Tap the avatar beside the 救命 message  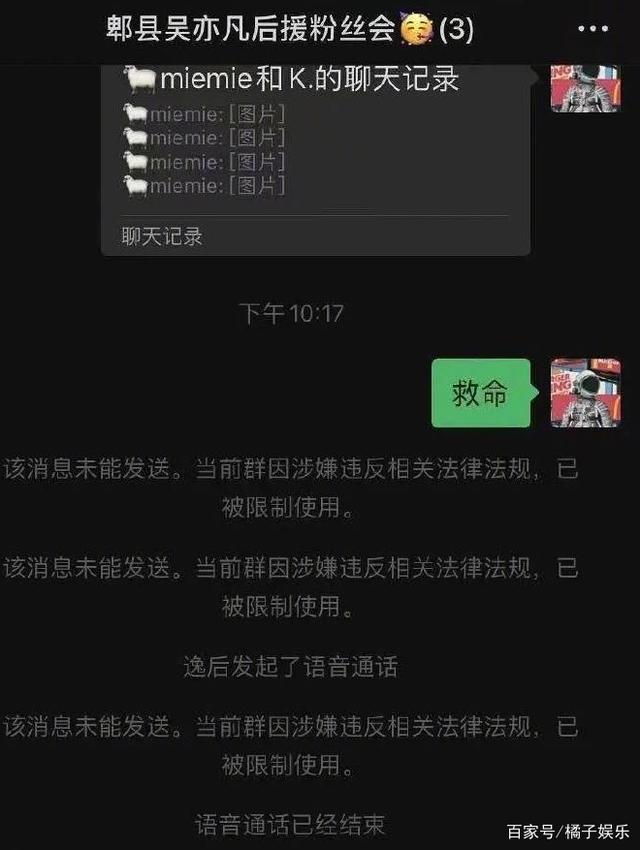[x=586, y=393]
